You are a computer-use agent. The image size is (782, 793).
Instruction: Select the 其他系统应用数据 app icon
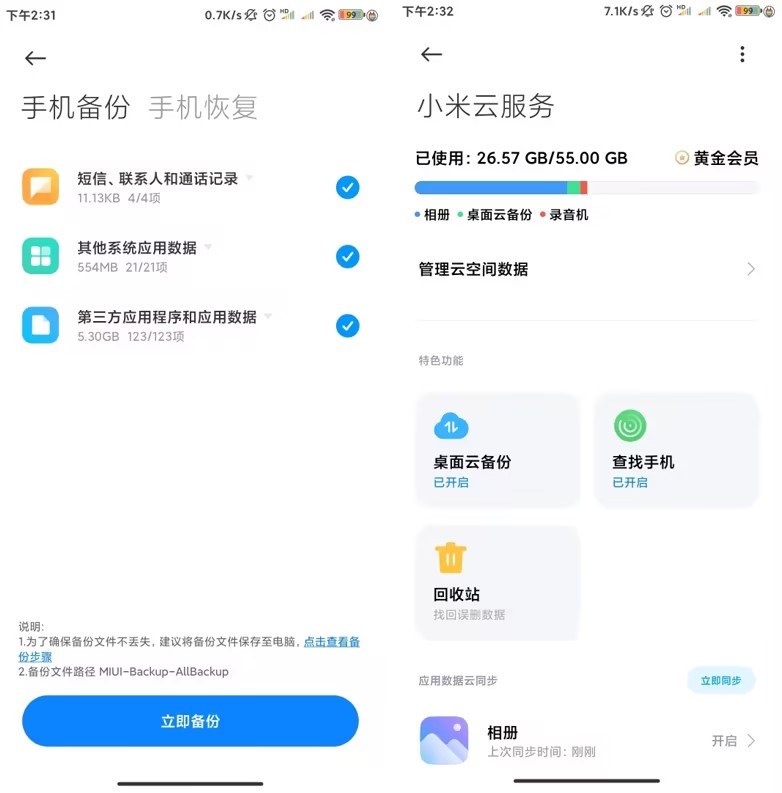pyautogui.click(x=40, y=256)
